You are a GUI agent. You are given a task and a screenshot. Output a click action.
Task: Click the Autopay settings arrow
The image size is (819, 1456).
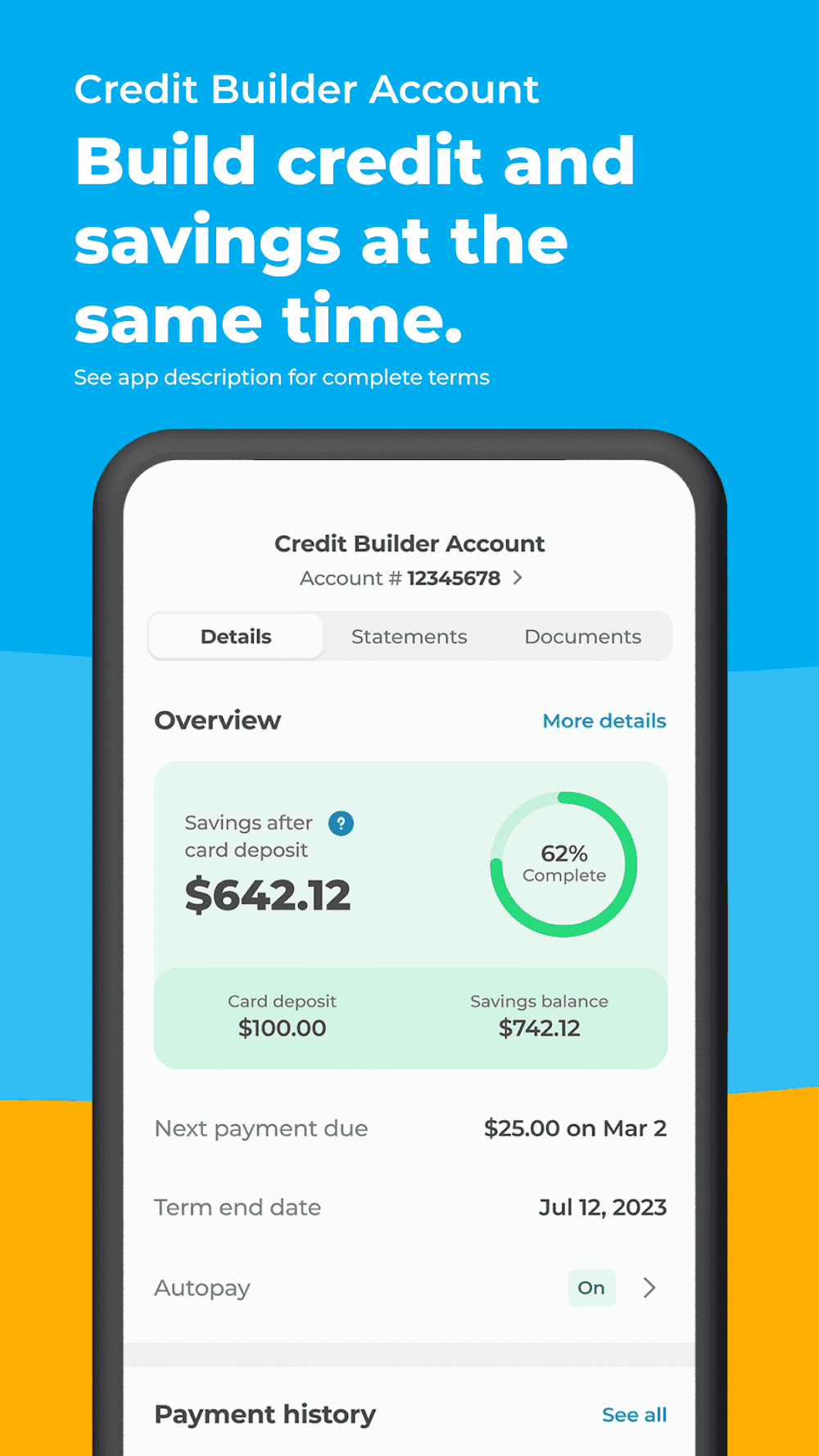(649, 1287)
